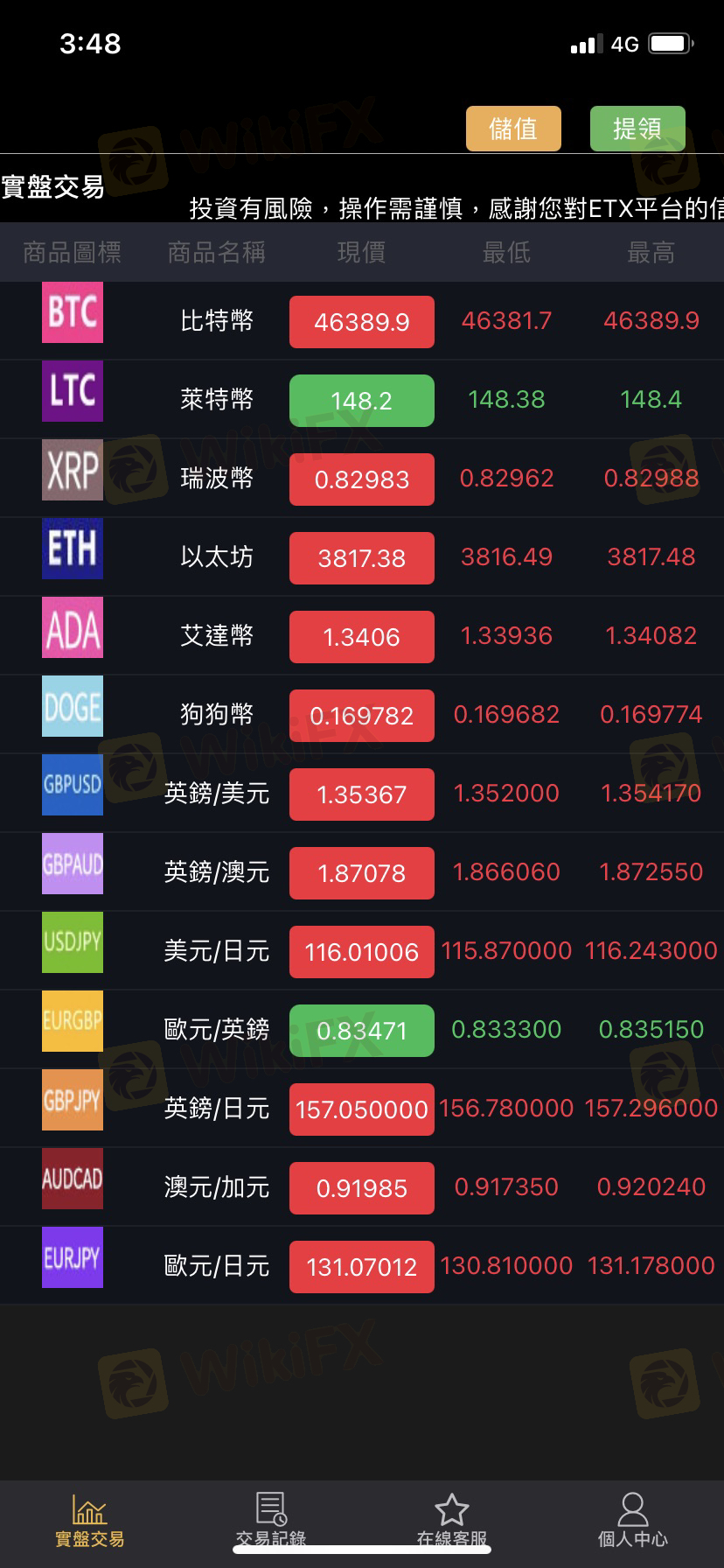Viewport: 724px width, 1568px height.
Task: Select the 艾達幣 ADA row
Action: point(362,636)
